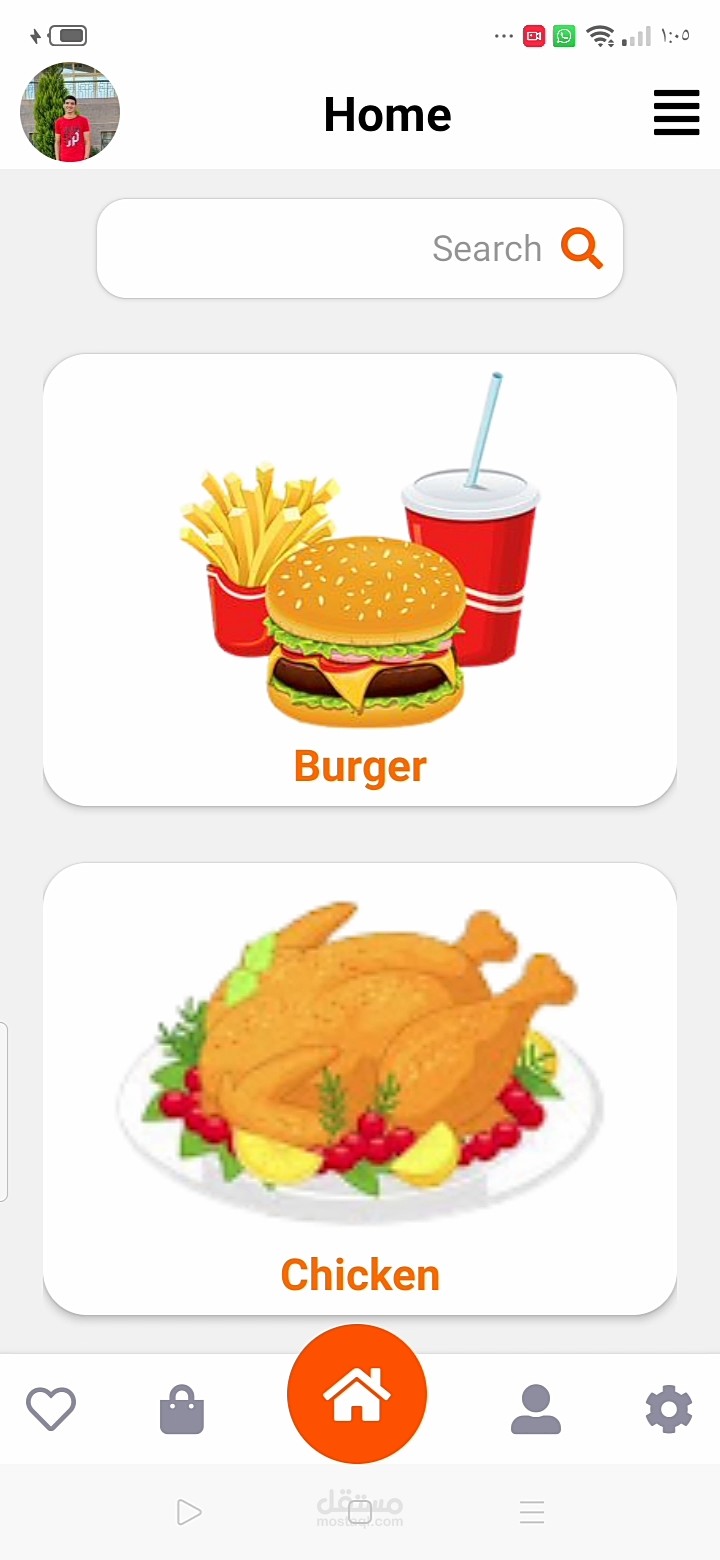This screenshot has width=720, height=1560.
Task: Open the Burger category card
Action: 360,580
